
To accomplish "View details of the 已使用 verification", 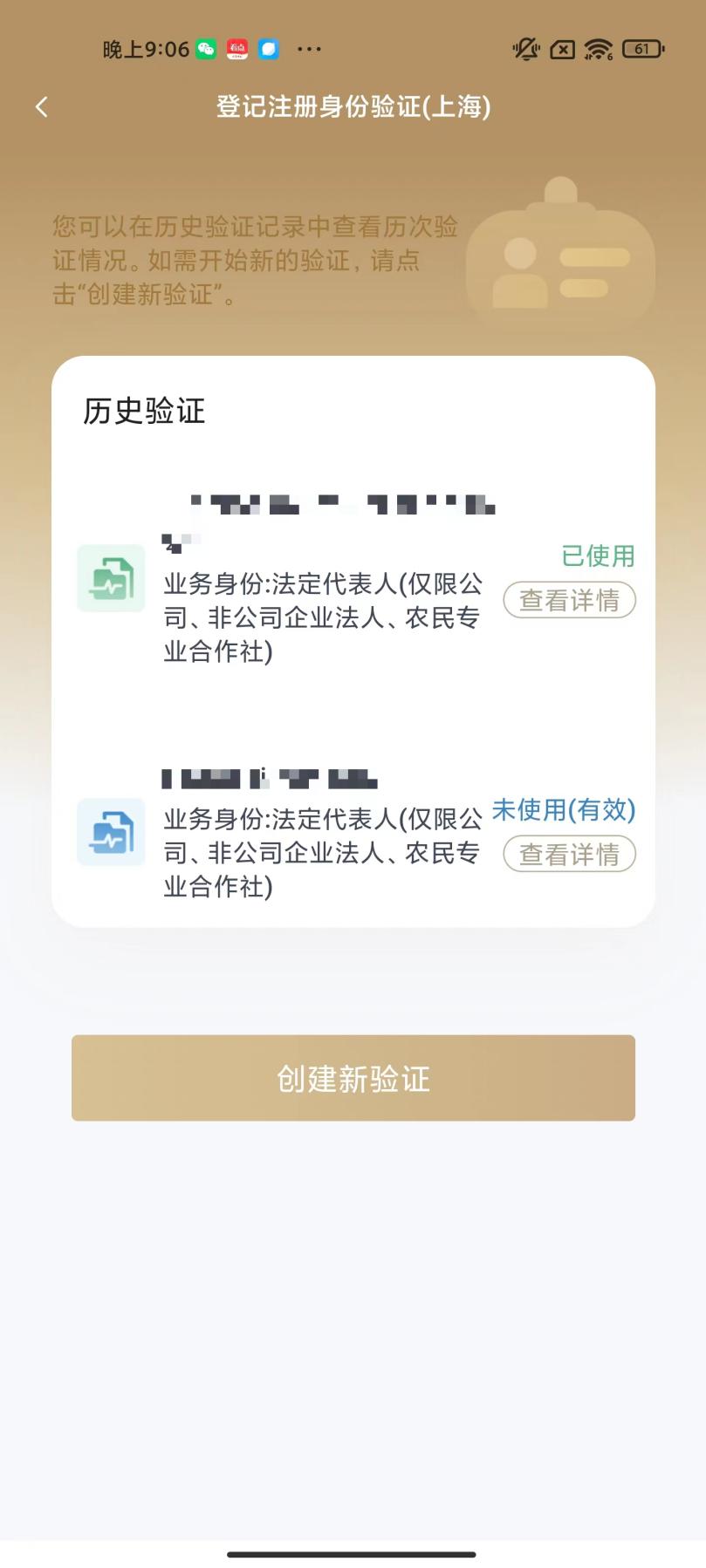I will (x=569, y=600).
